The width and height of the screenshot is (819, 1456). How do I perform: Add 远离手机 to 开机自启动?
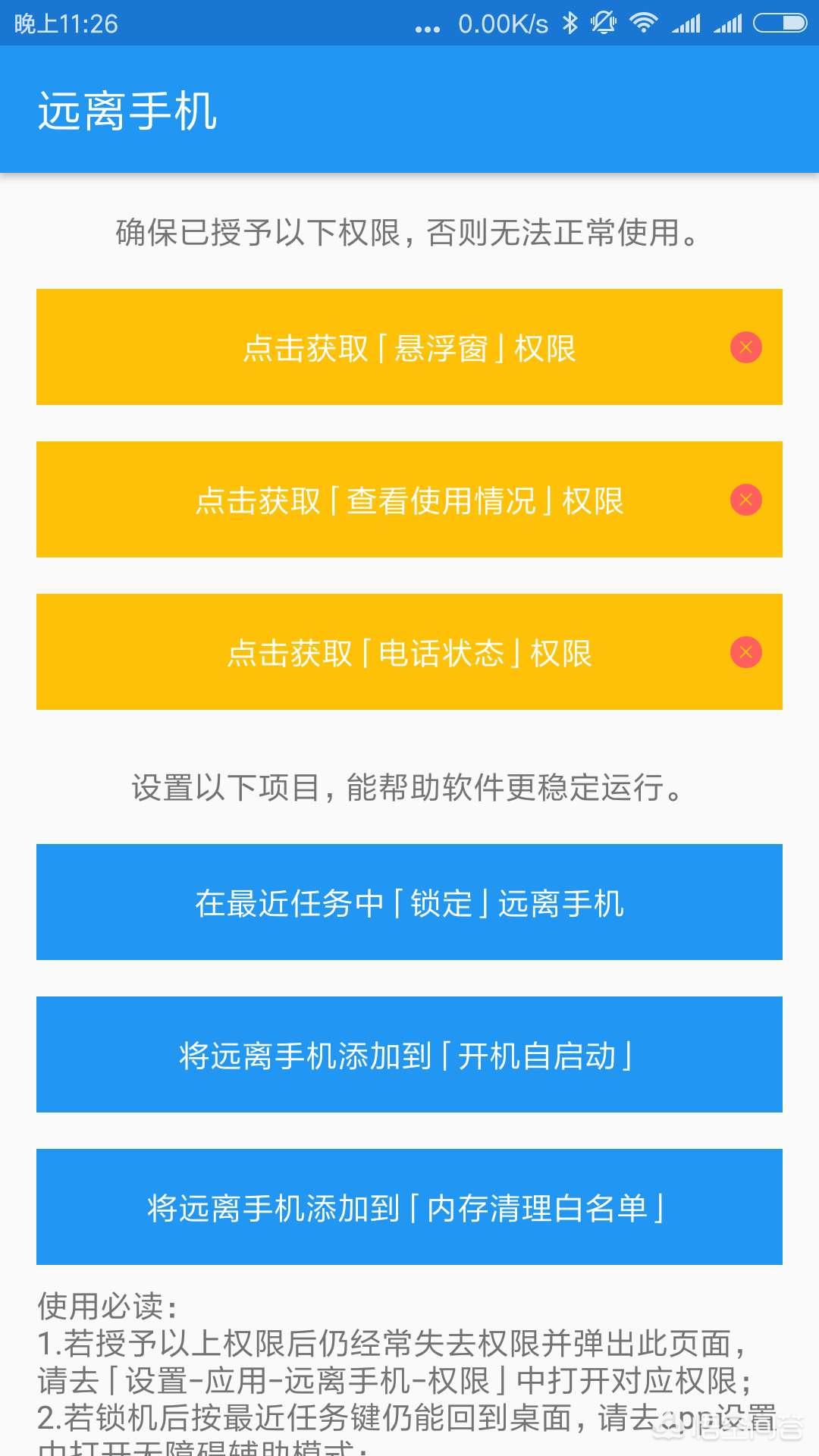(409, 1055)
